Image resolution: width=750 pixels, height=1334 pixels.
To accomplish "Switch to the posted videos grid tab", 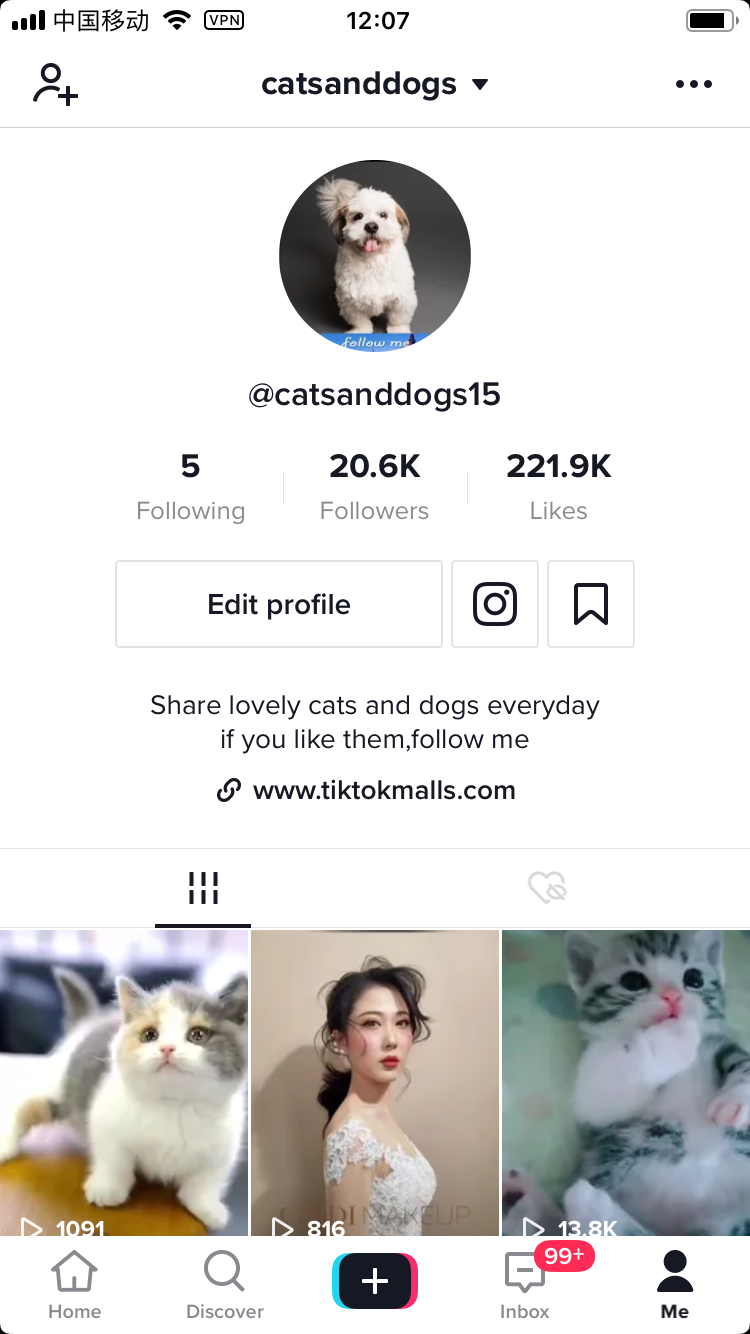I will [203, 887].
